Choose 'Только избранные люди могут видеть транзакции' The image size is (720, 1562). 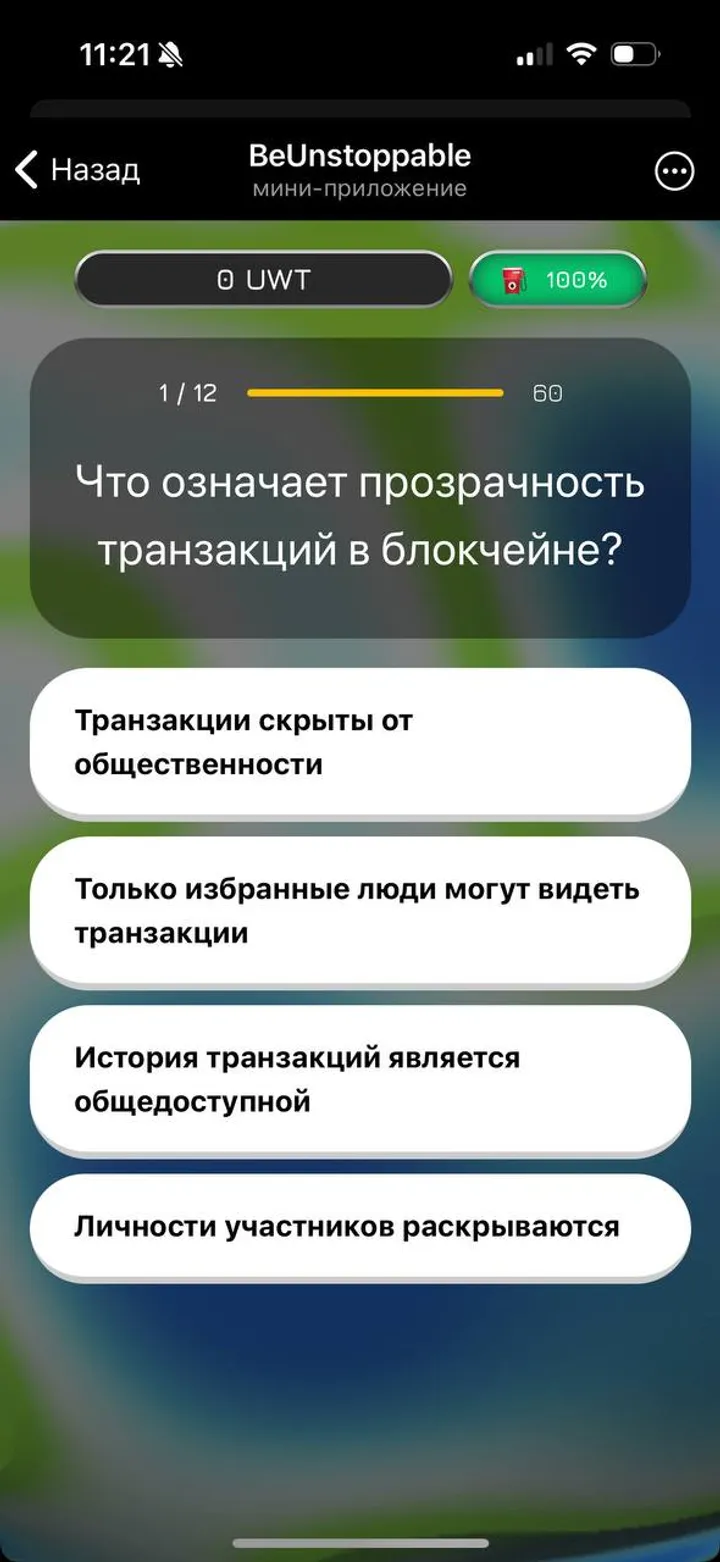click(x=360, y=911)
